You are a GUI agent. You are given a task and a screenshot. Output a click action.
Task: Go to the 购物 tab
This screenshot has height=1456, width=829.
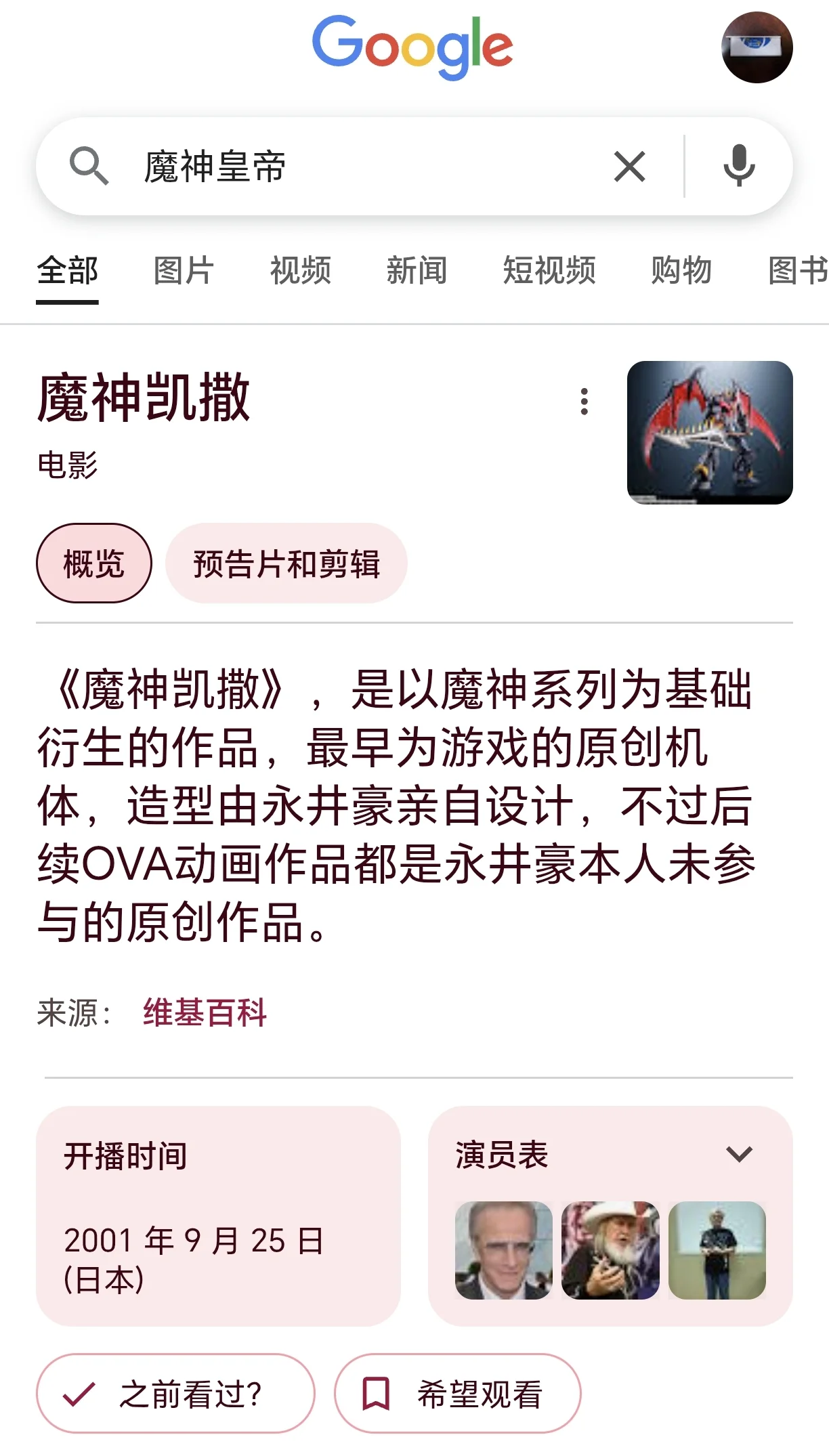681,271
